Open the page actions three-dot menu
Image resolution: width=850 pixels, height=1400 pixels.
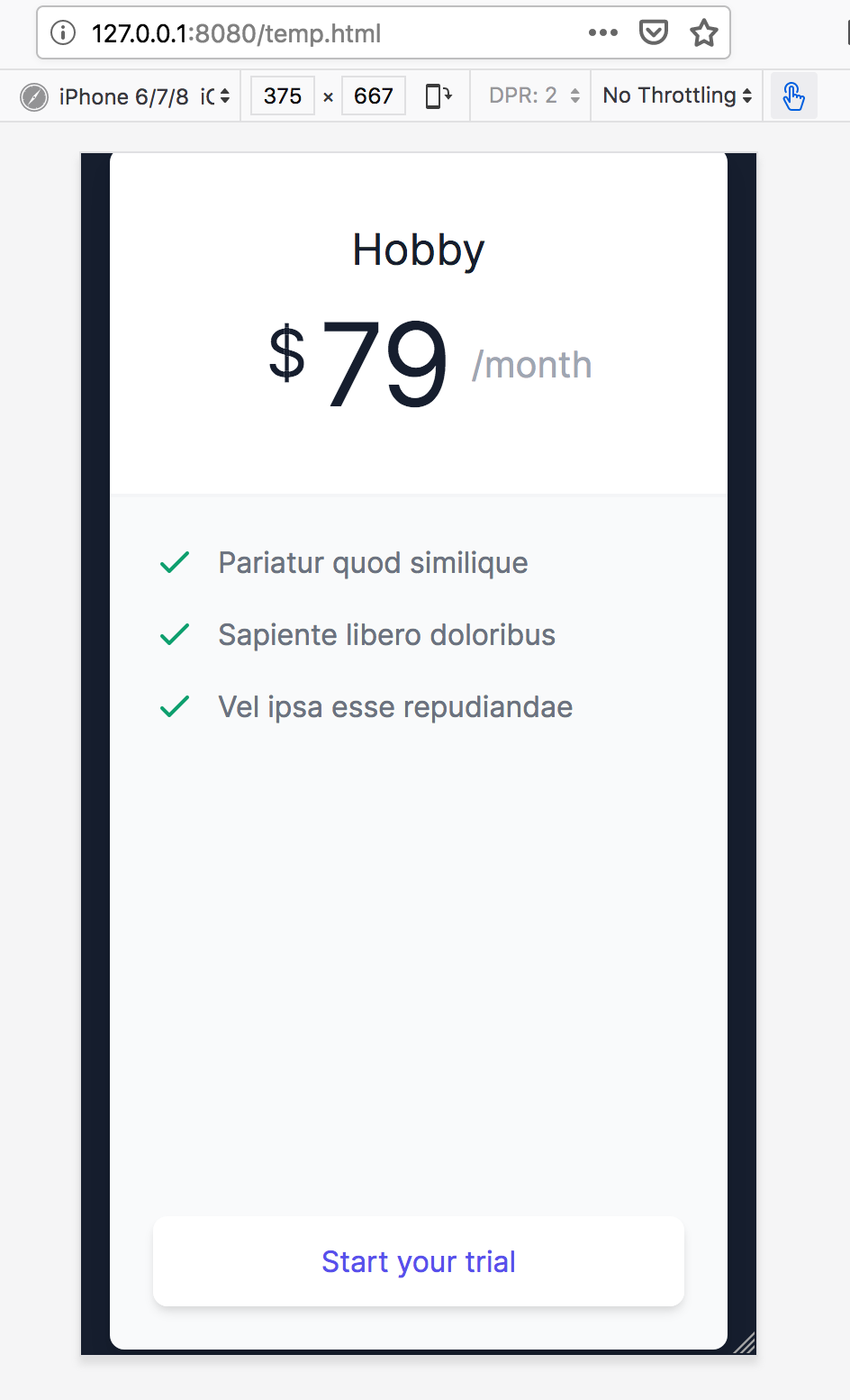click(x=602, y=32)
